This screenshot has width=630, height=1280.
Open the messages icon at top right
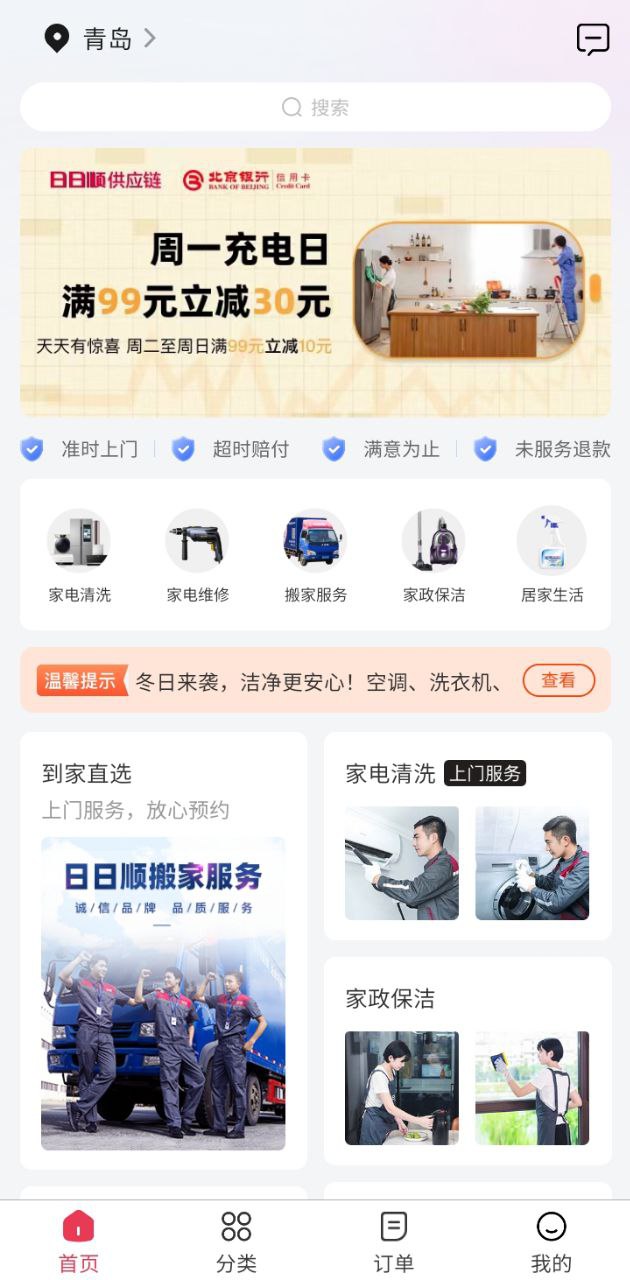[x=592, y=39]
